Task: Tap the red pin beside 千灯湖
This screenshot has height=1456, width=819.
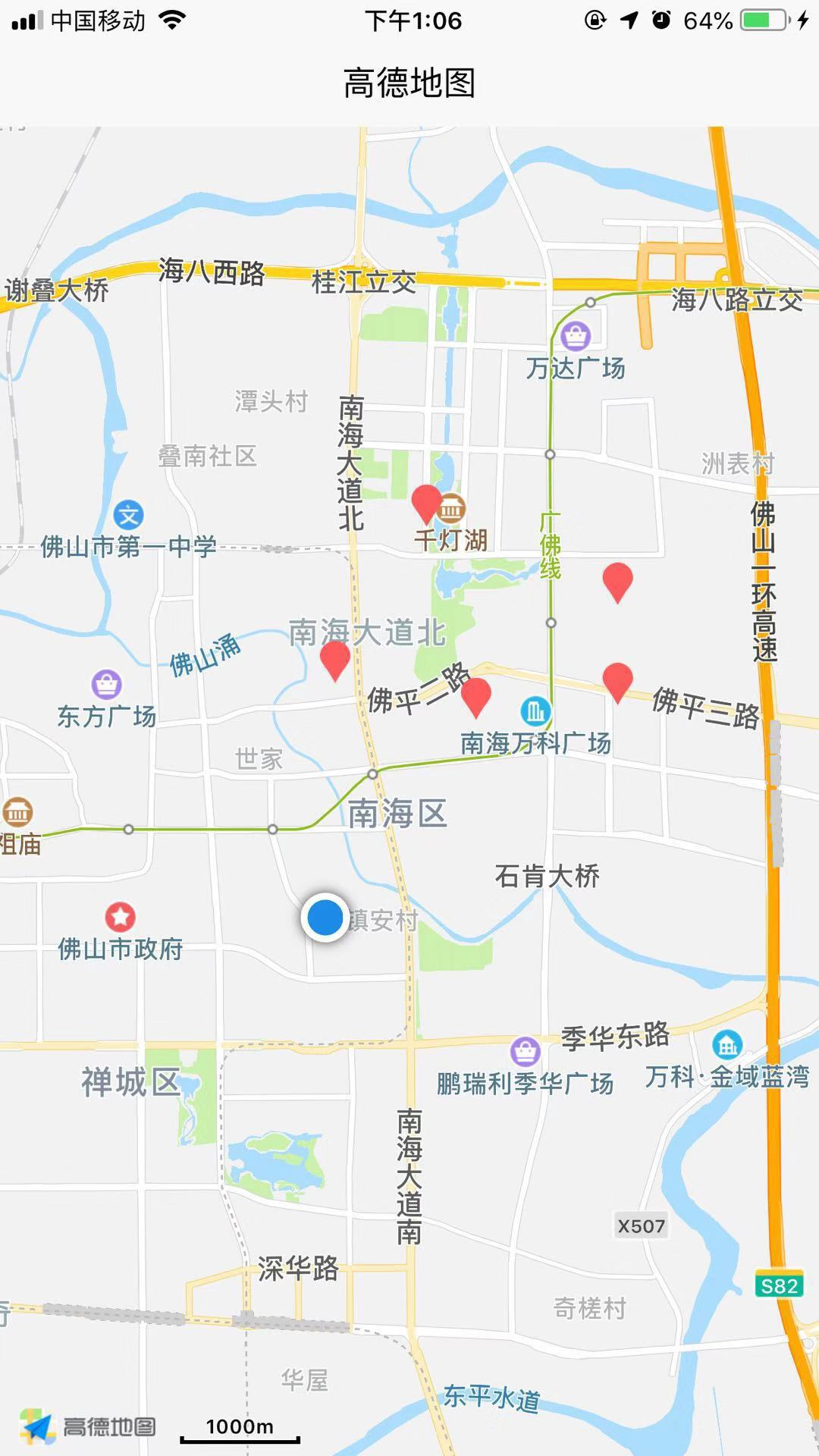Action: point(426,502)
